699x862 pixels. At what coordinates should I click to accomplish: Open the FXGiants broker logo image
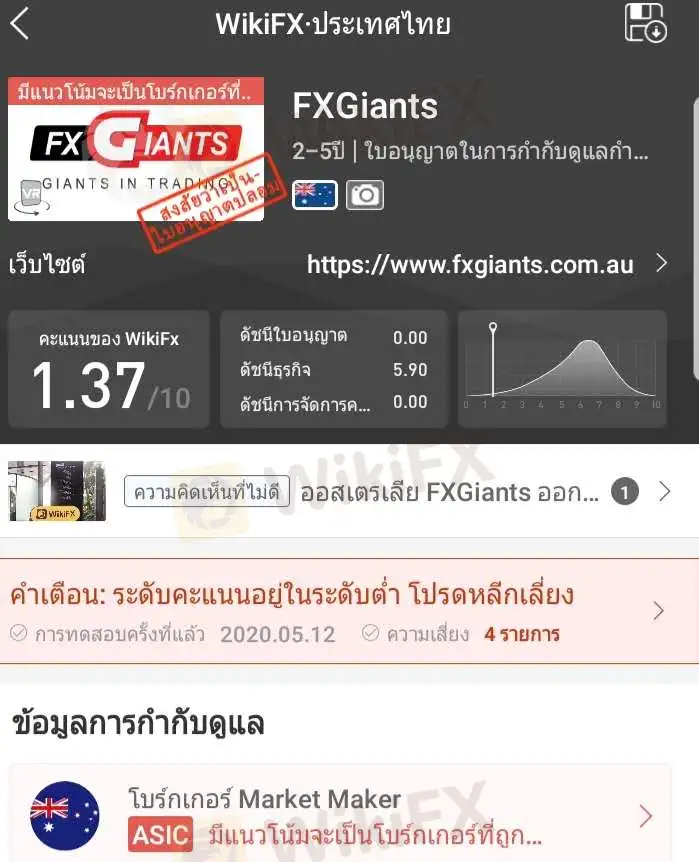point(136,149)
